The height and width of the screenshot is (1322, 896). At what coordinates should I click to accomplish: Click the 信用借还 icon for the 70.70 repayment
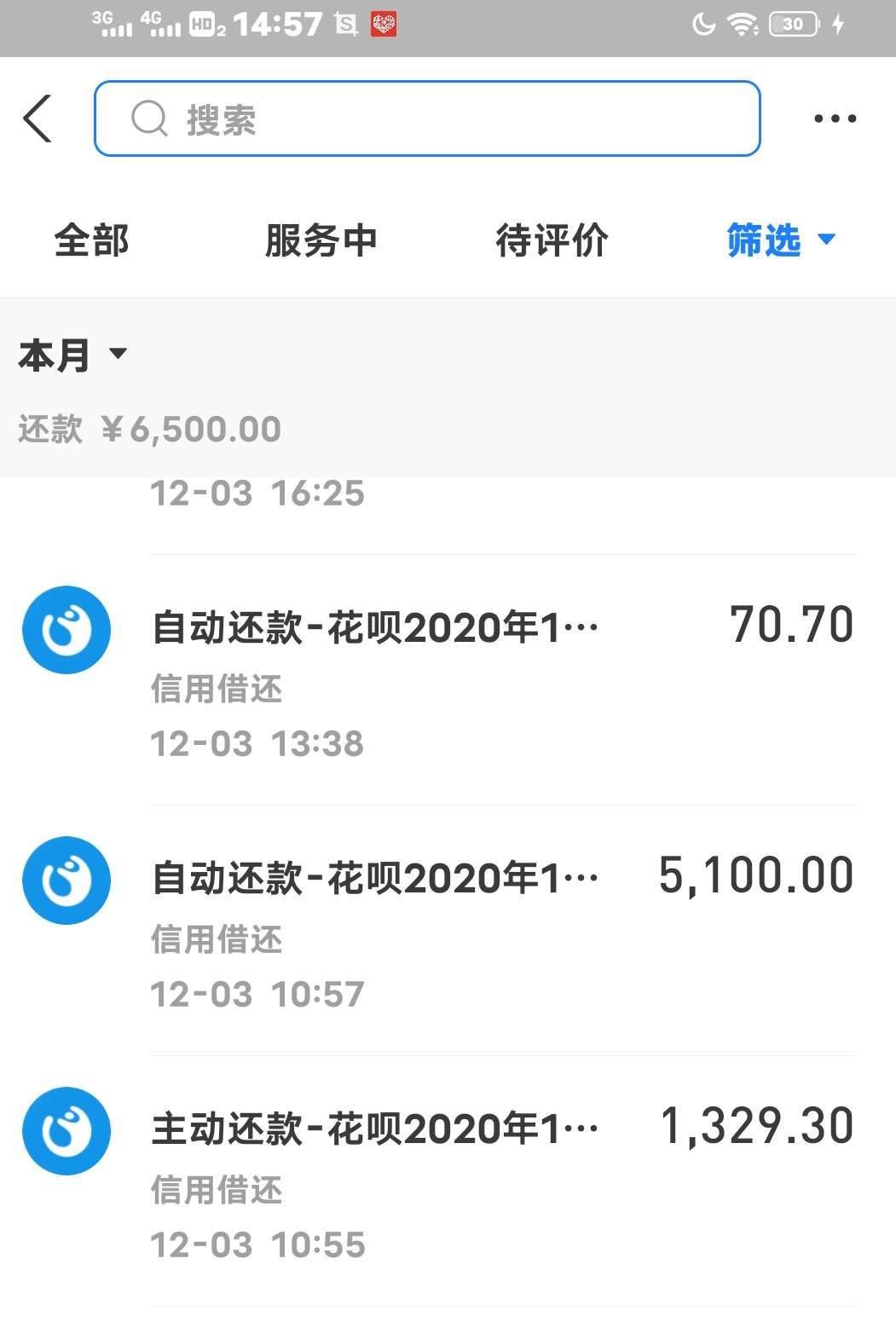point(66,629)
